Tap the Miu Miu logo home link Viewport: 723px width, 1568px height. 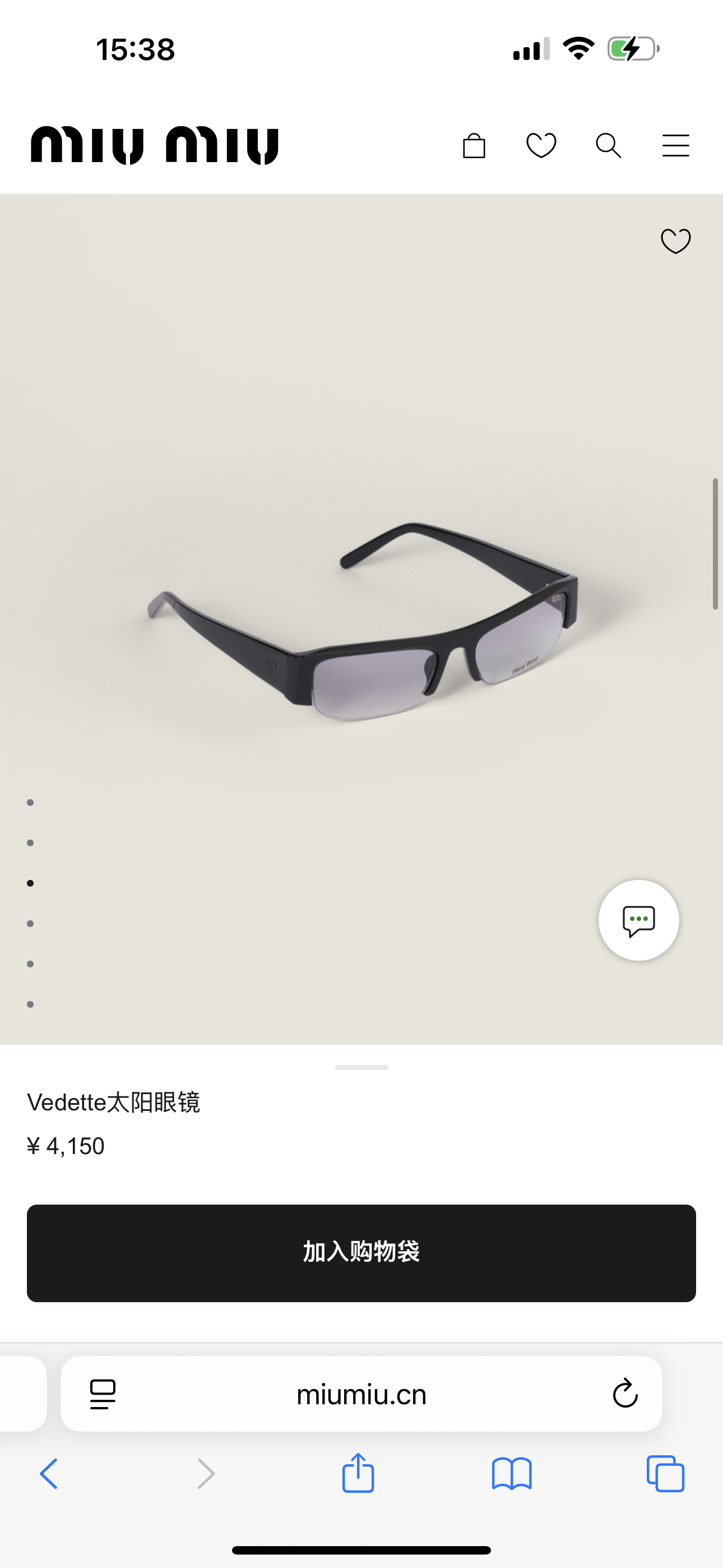click(155, 146)
